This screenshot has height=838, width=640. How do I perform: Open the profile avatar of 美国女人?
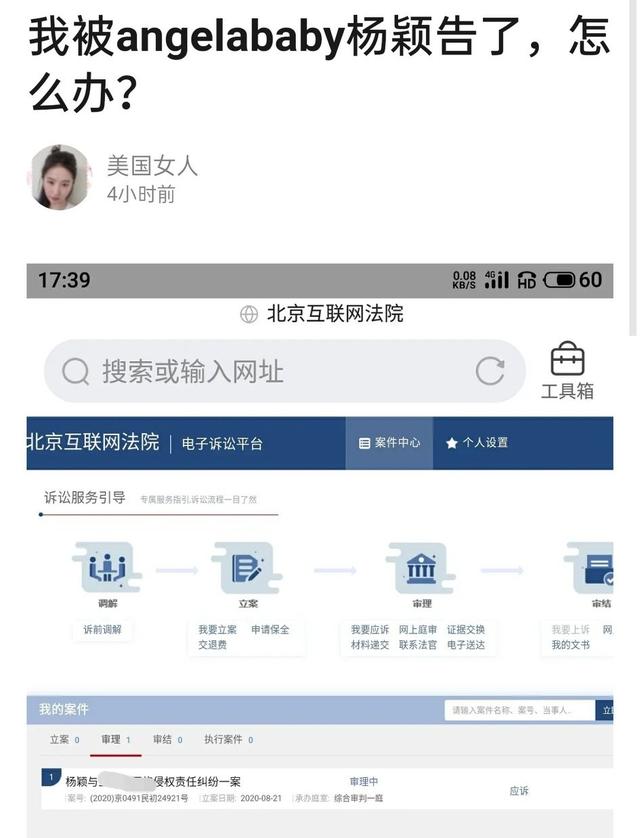coord(60,178)
